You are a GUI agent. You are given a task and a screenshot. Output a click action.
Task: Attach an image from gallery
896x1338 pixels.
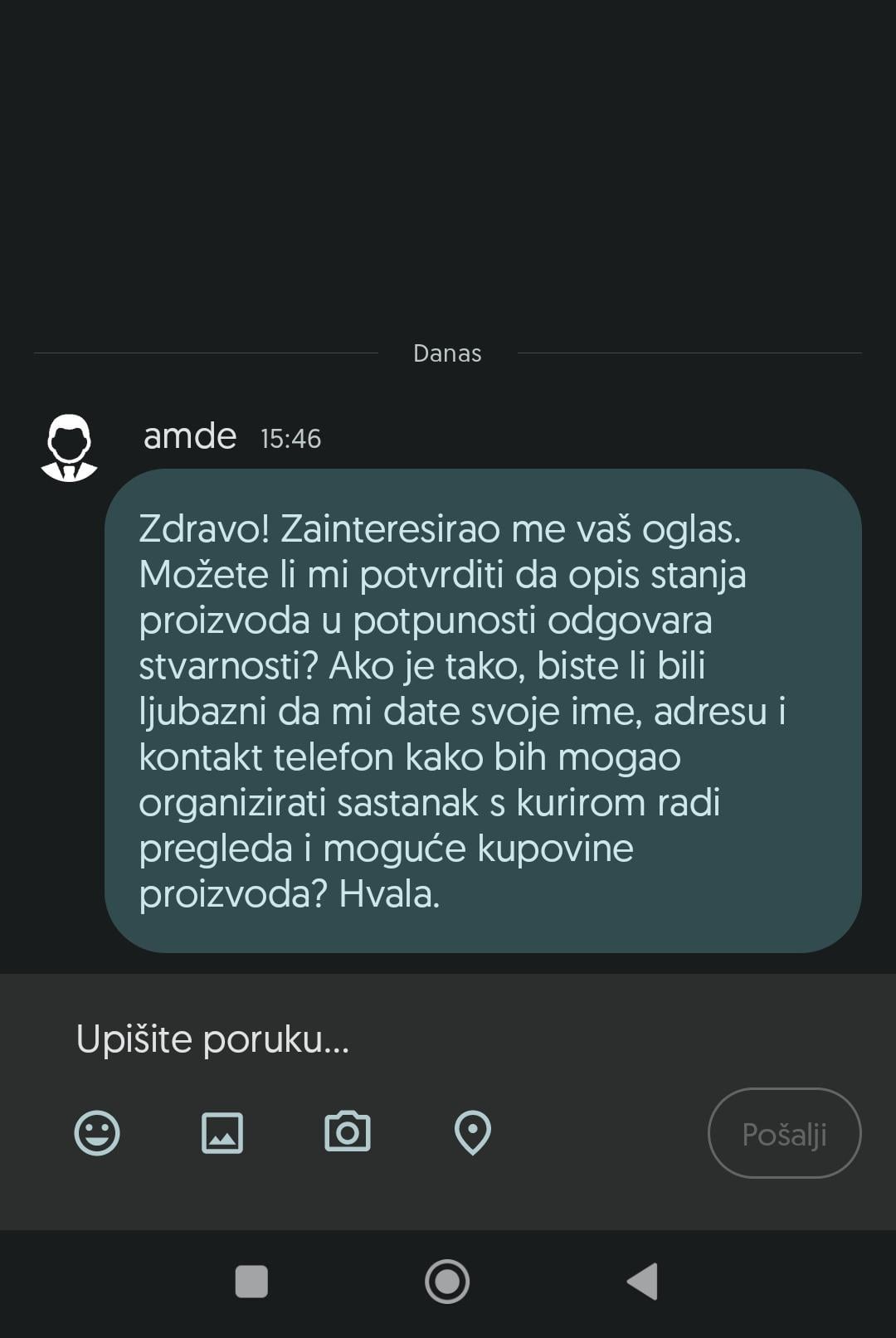[222, 1132]
